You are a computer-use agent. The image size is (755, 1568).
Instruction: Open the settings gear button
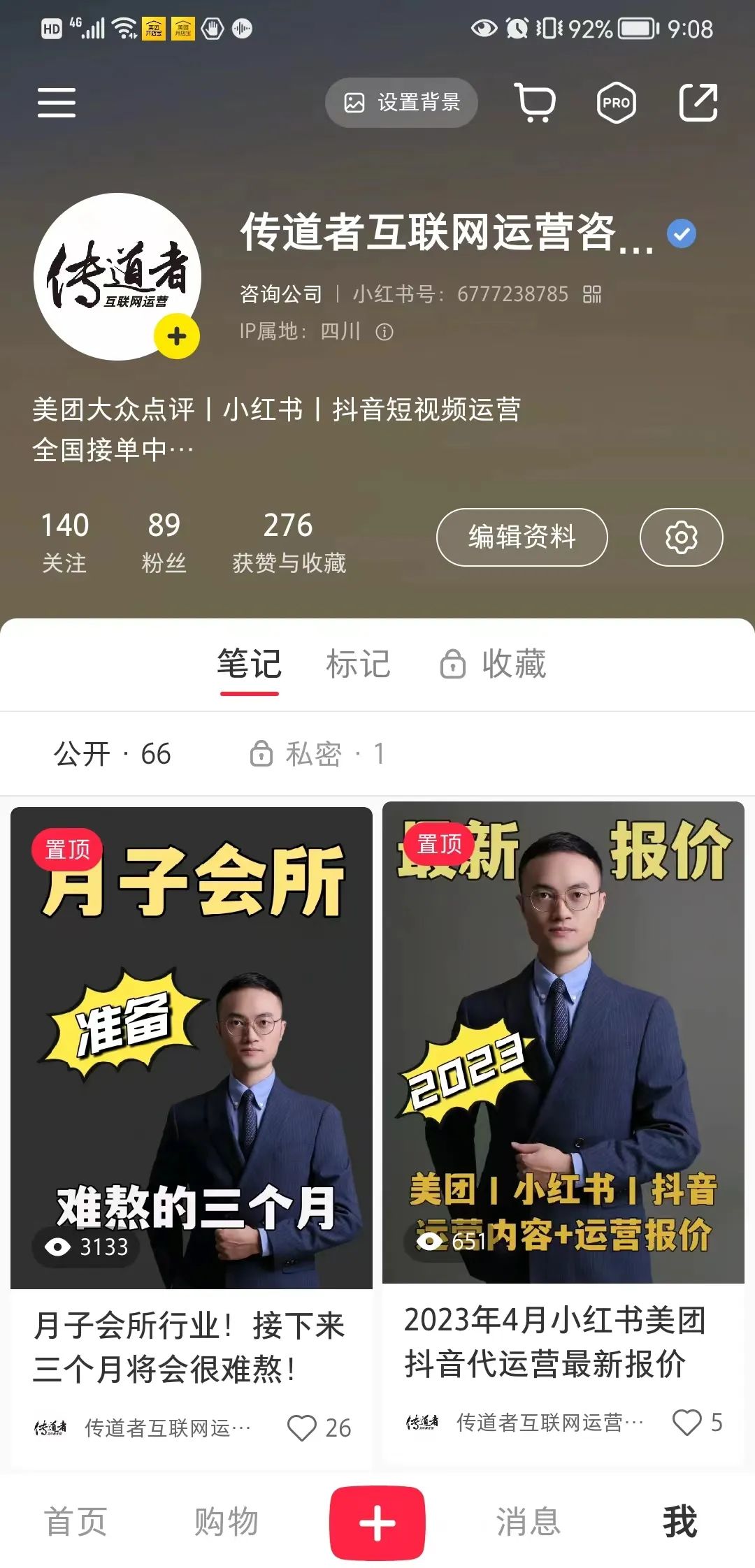(681, 537)
